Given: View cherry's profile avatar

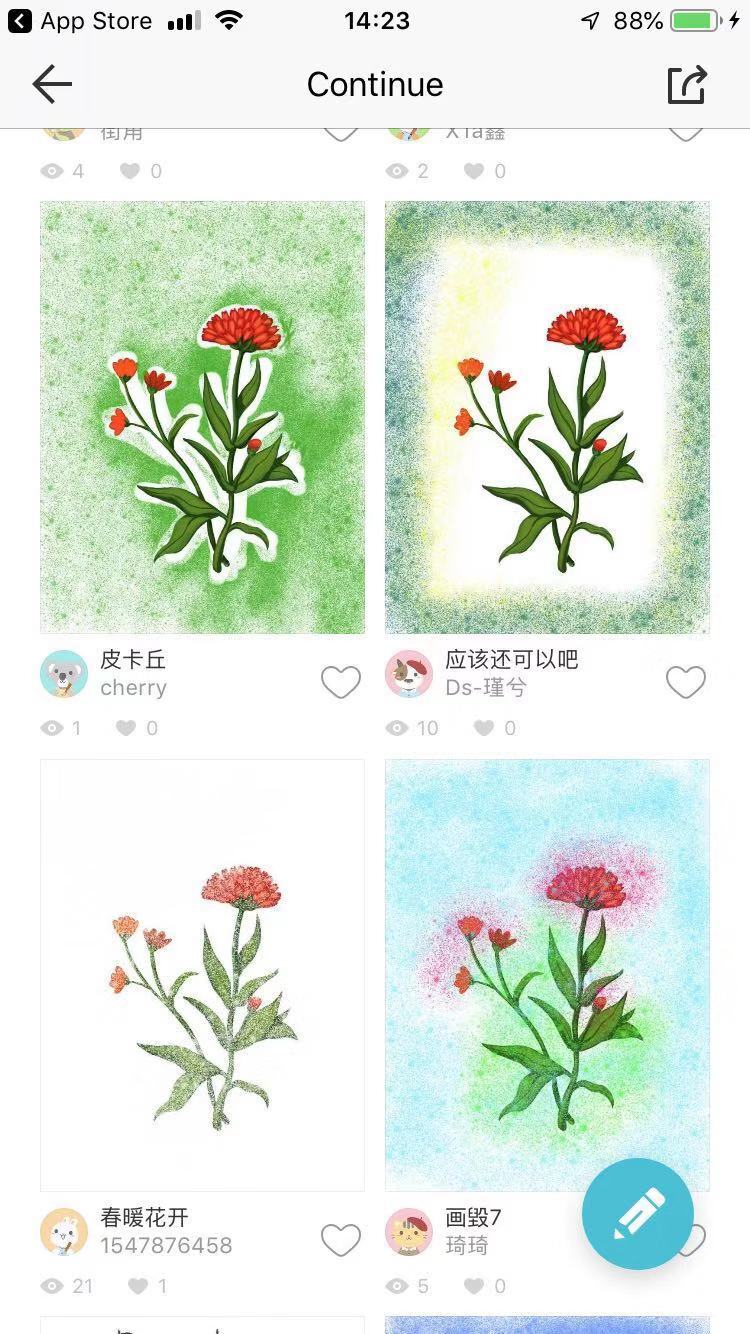Looking at the screenshot, I should pos(64,674).
